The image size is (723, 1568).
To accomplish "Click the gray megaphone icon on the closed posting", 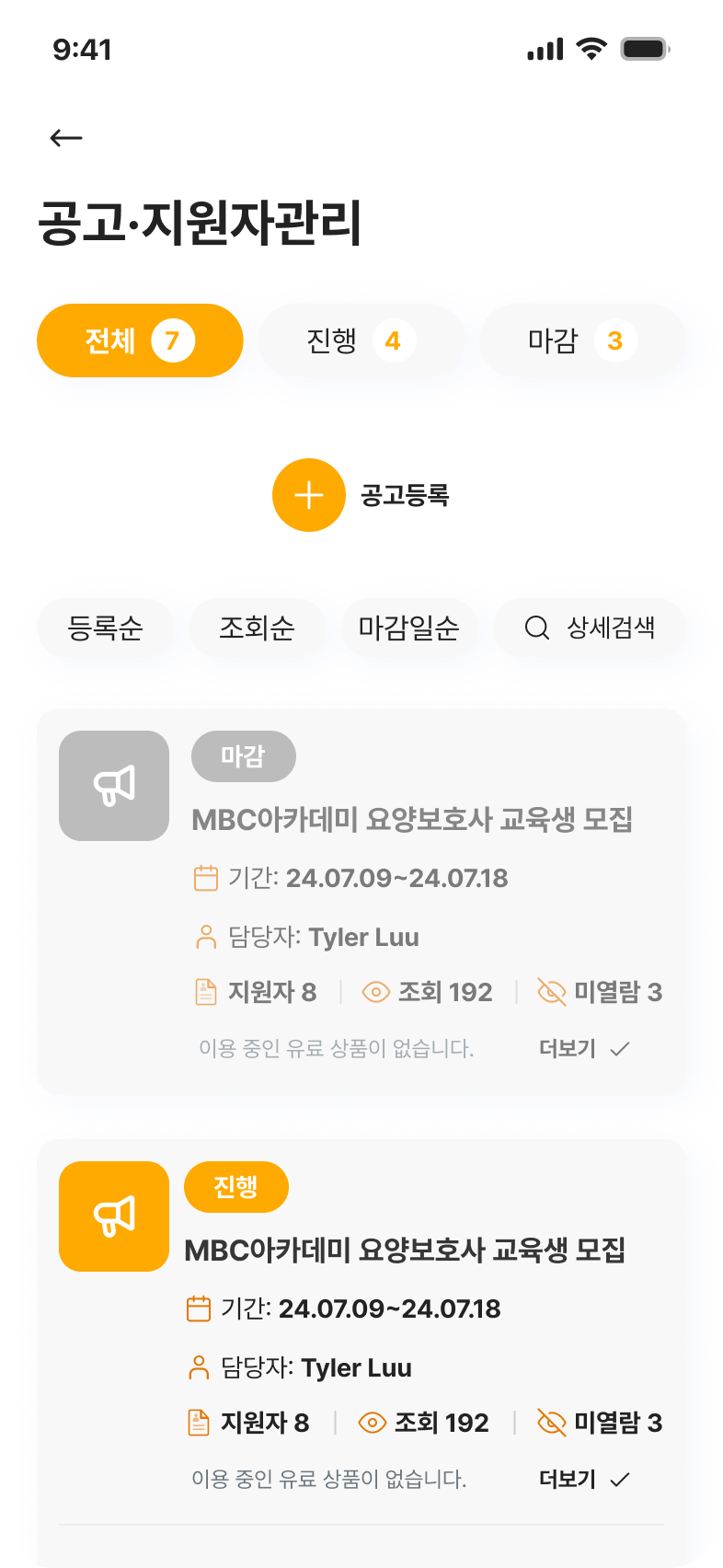I will coord(113,785).
